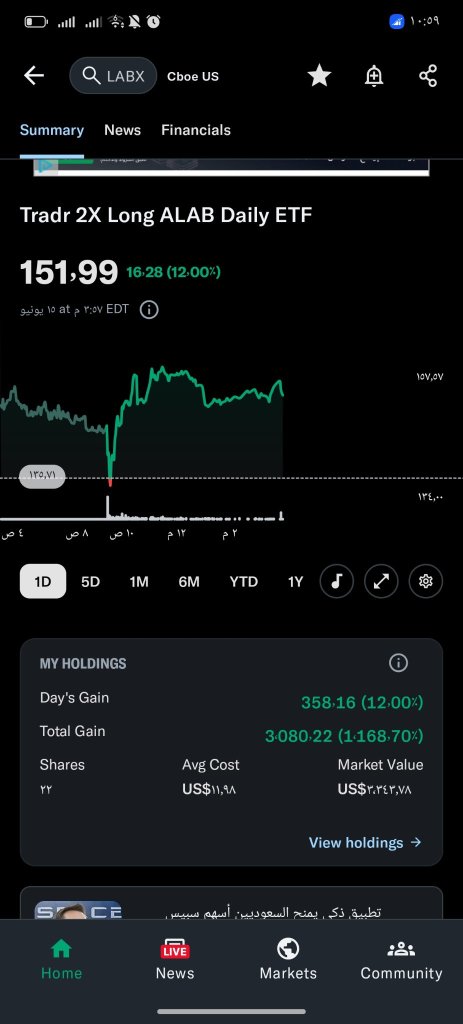Add a price alert with the bell
This screenshot has height=1024, width=463.
(374, 76)
